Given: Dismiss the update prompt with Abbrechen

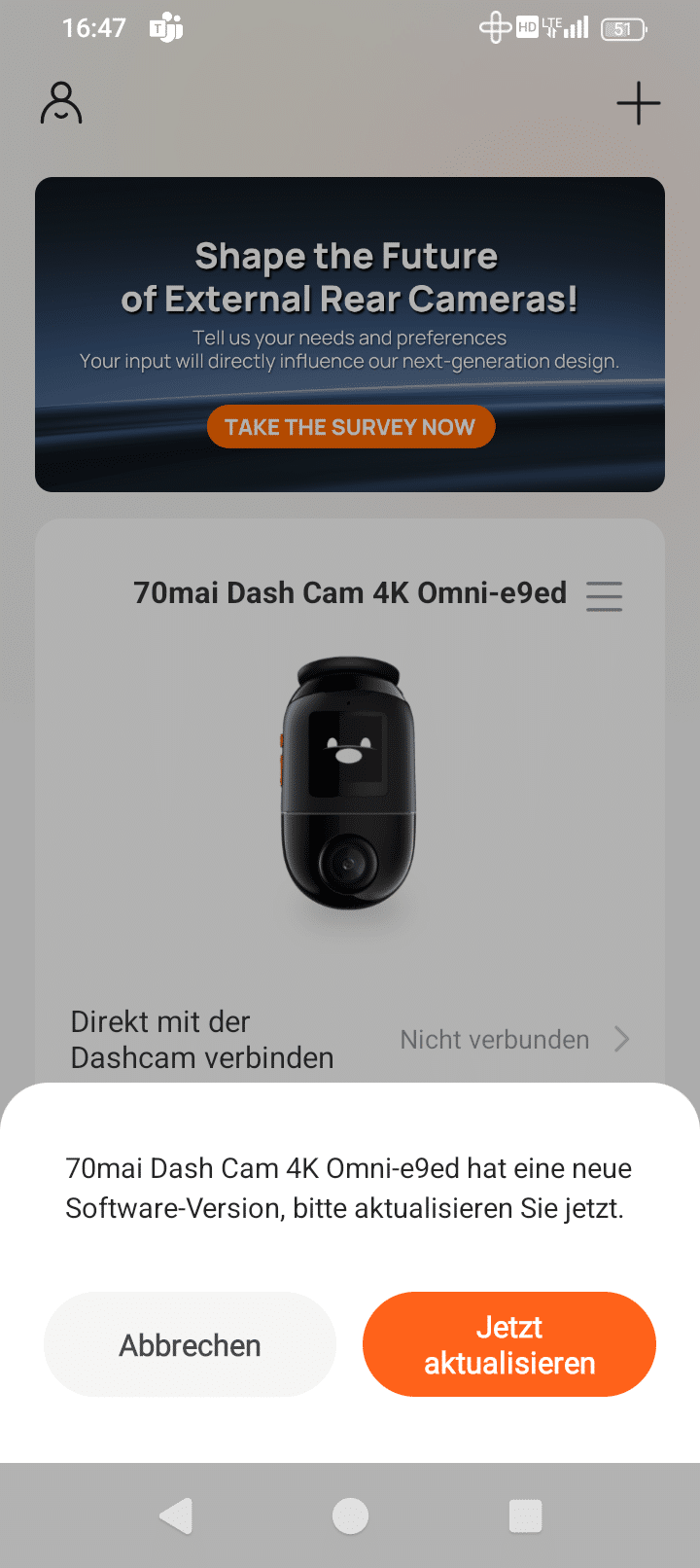Looking at the screenshot, I should coord(190,1344).
